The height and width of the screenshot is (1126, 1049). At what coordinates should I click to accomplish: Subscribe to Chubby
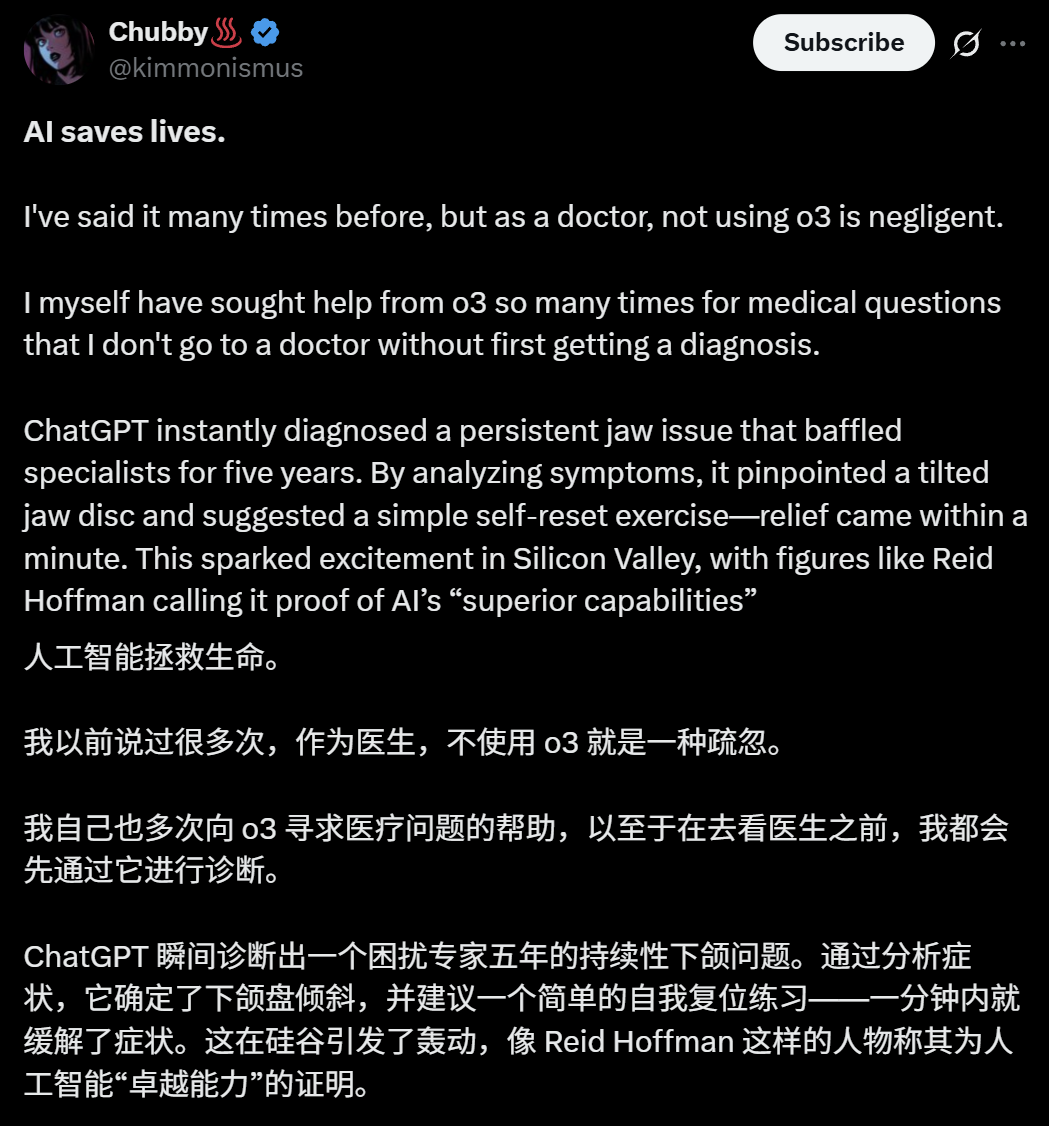[843, 43]
